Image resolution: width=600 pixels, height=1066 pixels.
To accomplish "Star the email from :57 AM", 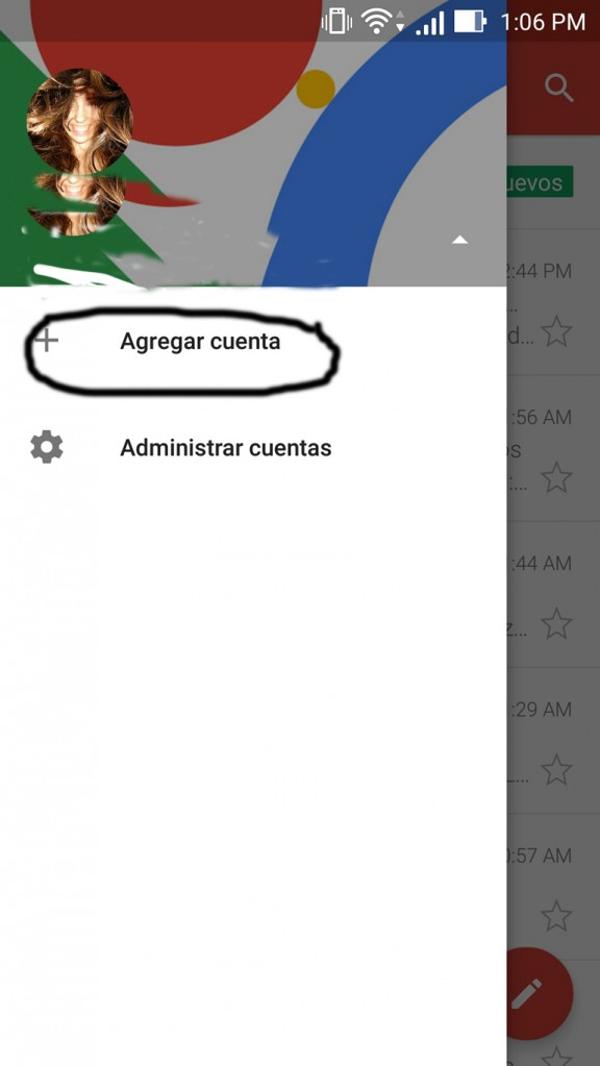I will tap(556, 915).
